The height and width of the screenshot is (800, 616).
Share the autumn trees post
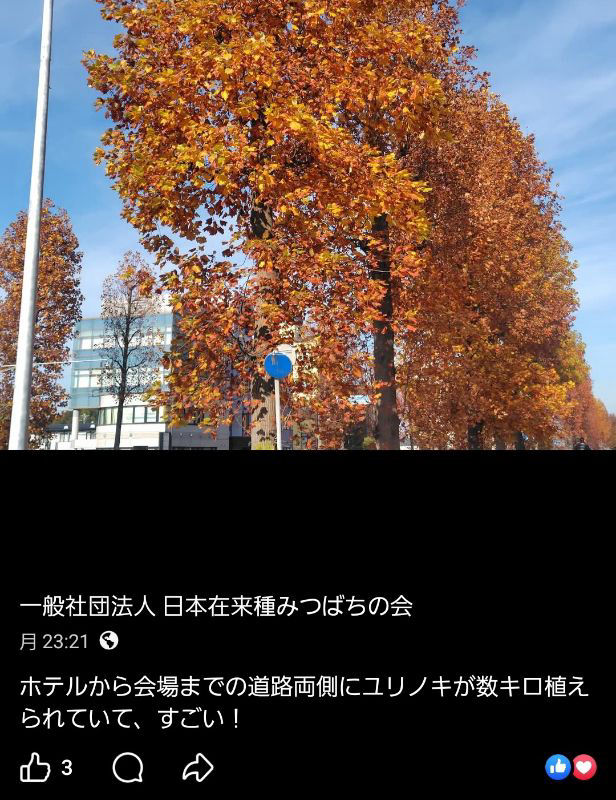(x=198, y=767)
